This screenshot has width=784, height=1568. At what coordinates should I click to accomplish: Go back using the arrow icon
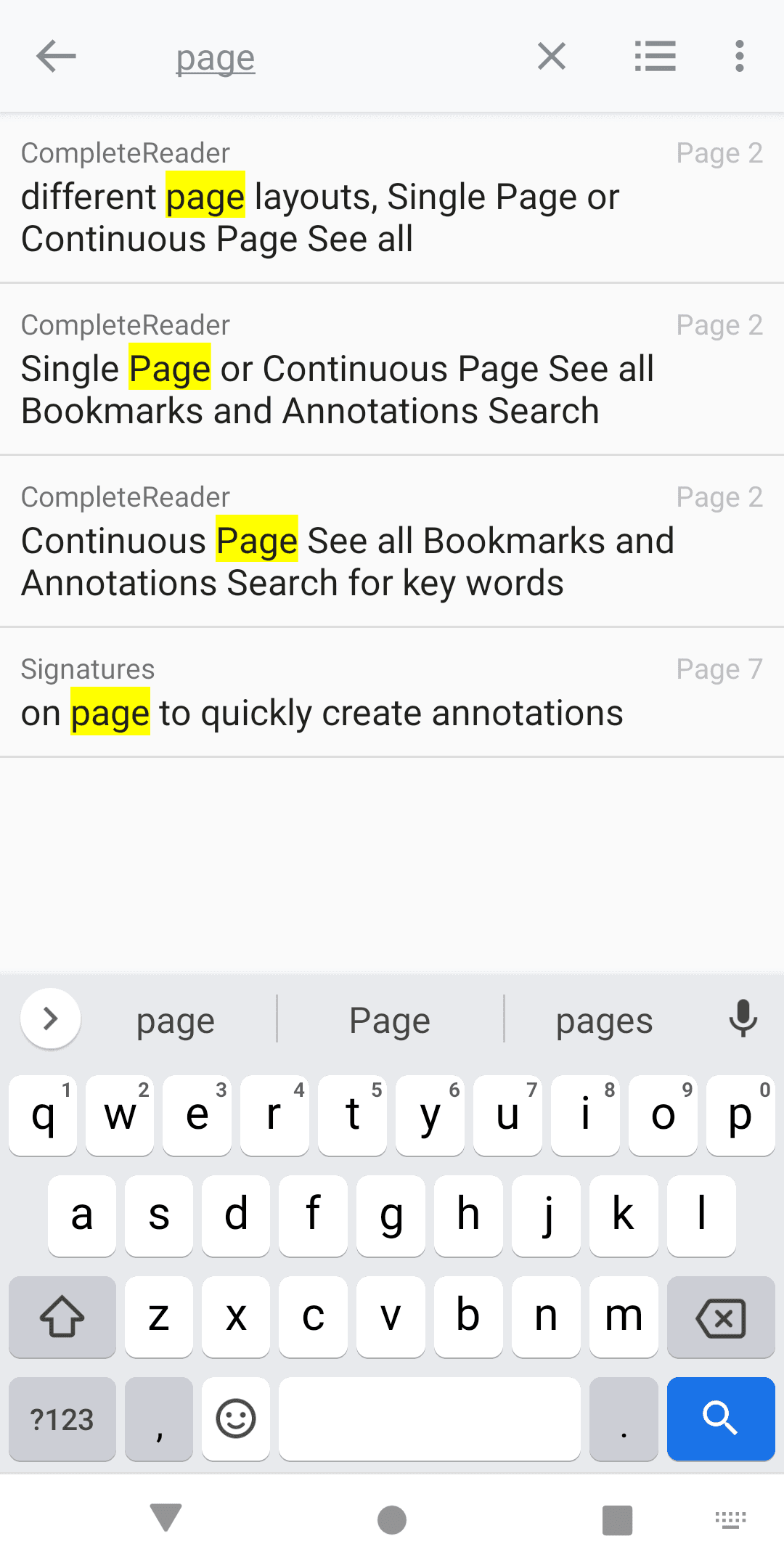[x=56, y=57]
